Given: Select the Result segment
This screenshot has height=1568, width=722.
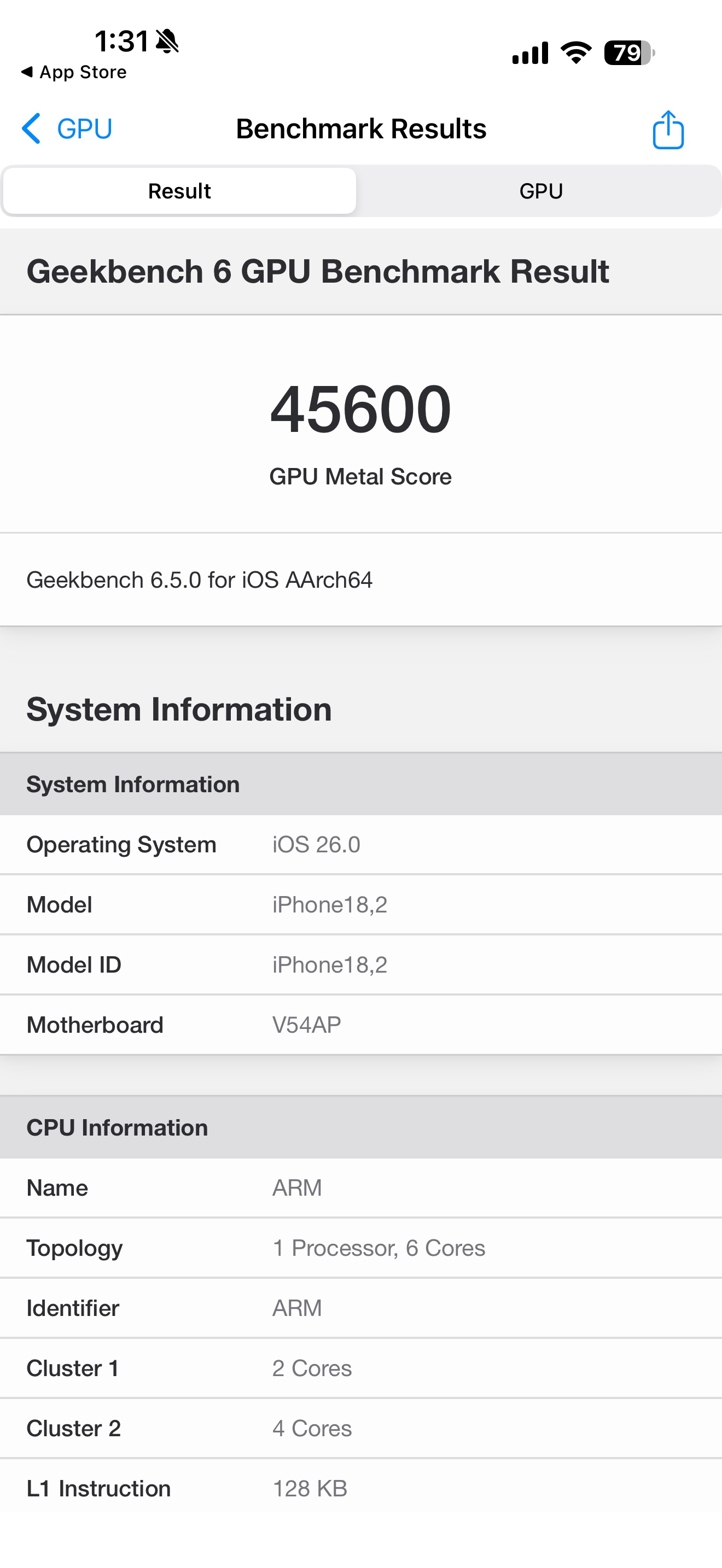Looking at the screenshot, I should coord(179,191).
